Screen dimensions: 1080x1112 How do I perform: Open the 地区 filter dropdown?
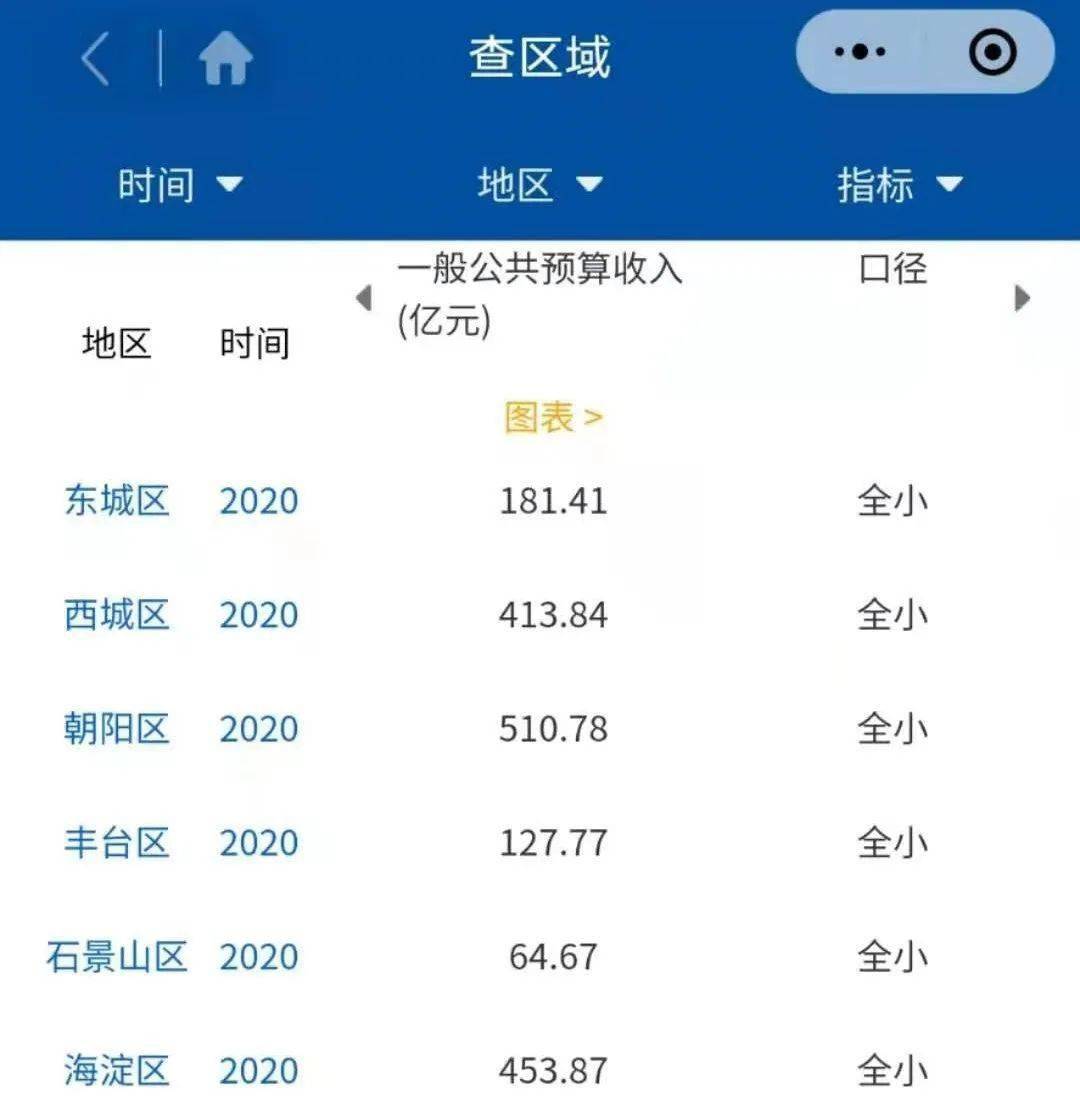[538, 184]
